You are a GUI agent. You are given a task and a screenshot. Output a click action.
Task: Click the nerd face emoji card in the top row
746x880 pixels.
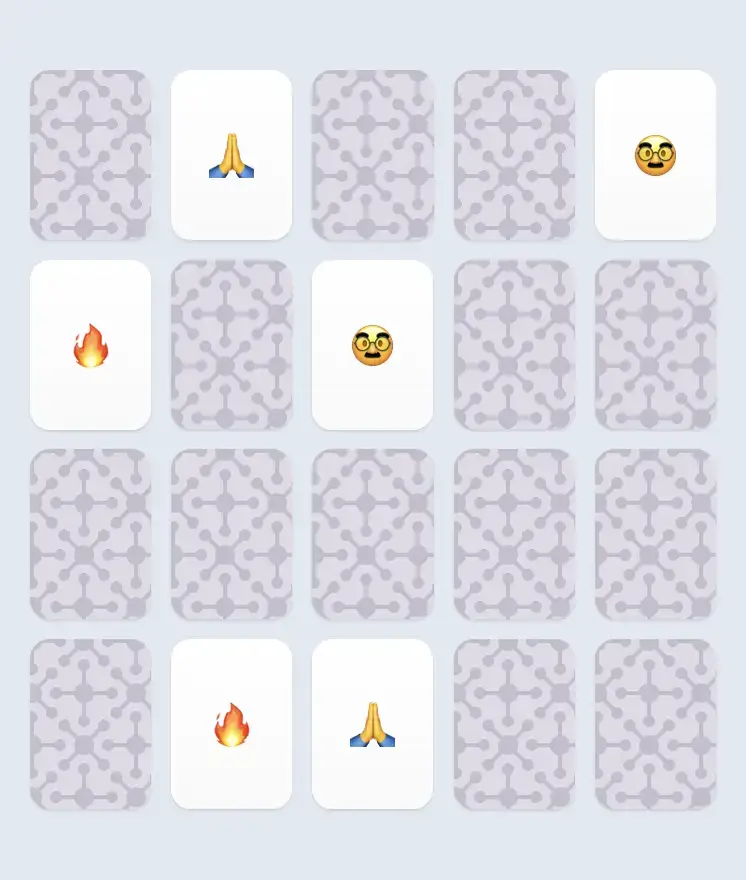tap(654, 153)
